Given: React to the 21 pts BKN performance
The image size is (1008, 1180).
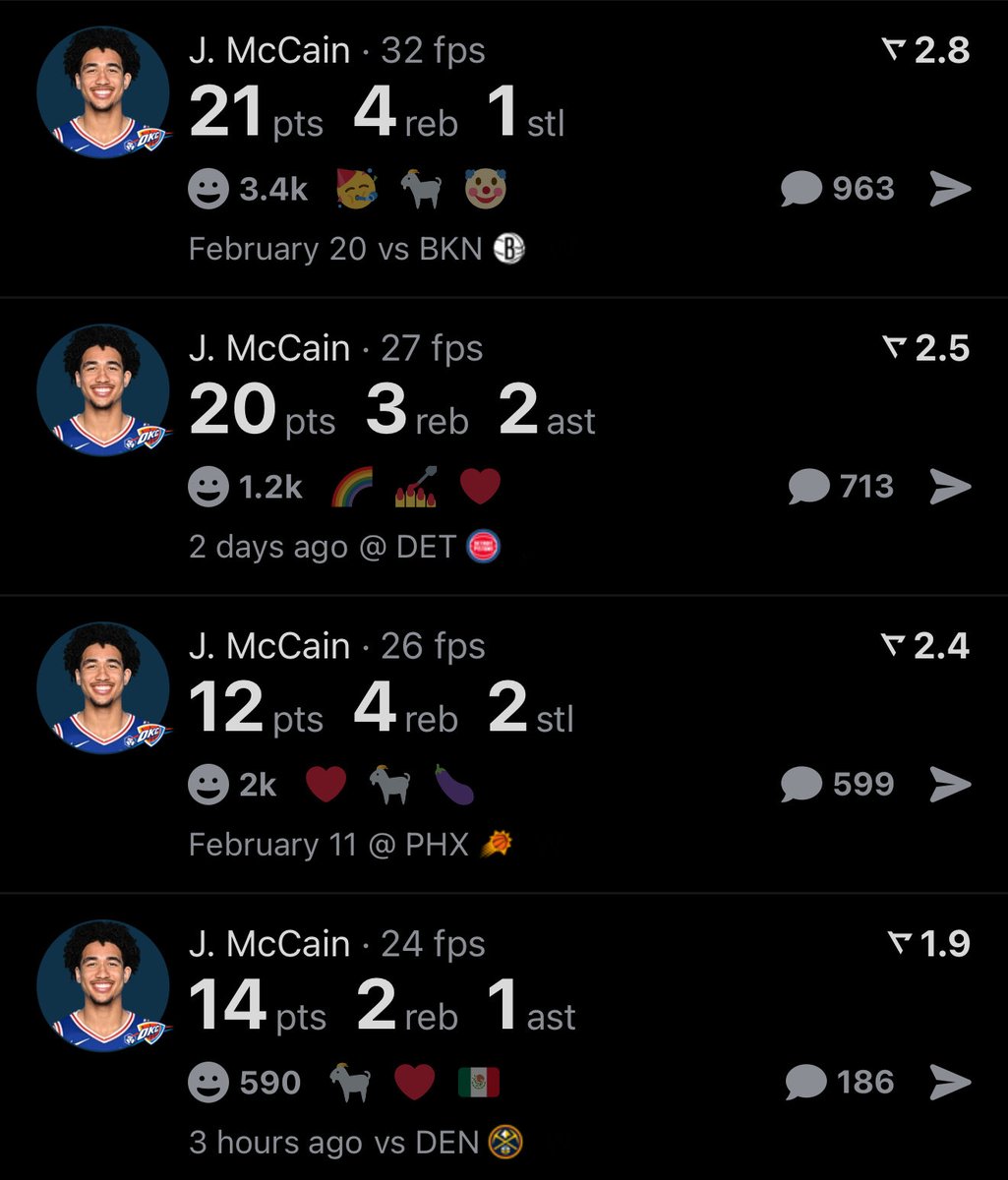Looking at the screenshot, I should (x=208, y=189).
